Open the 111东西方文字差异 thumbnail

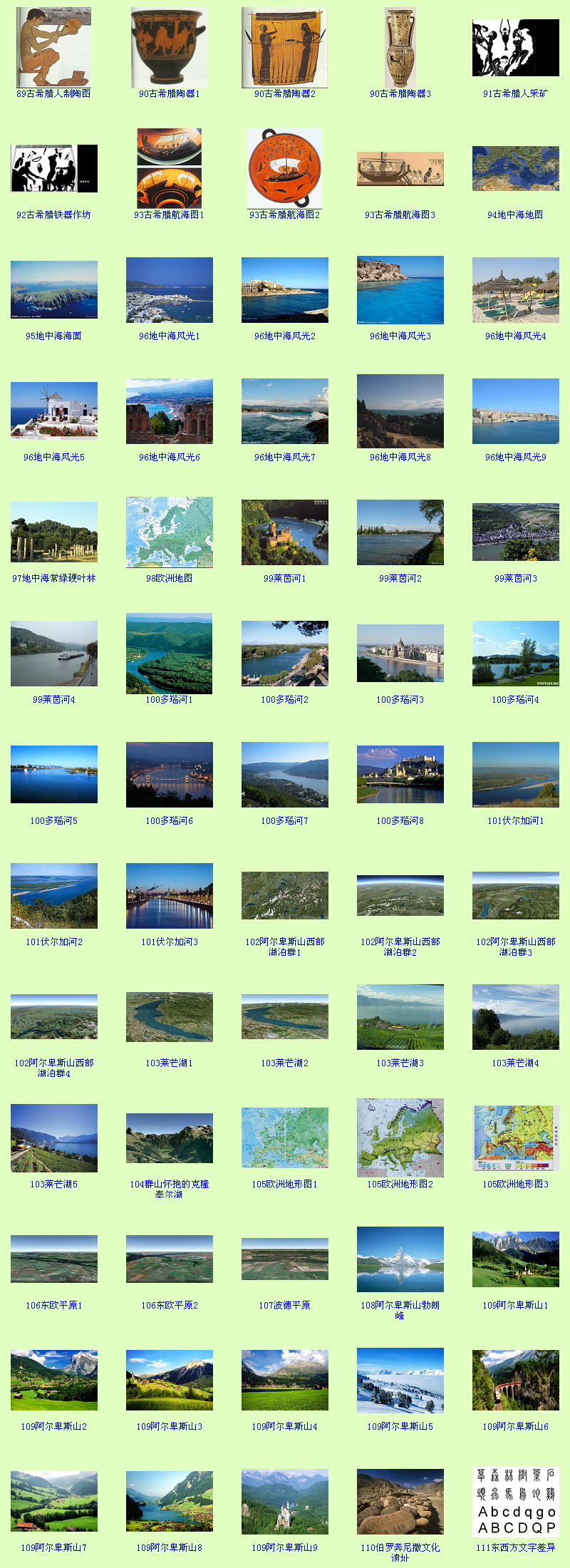[515, 1501]
